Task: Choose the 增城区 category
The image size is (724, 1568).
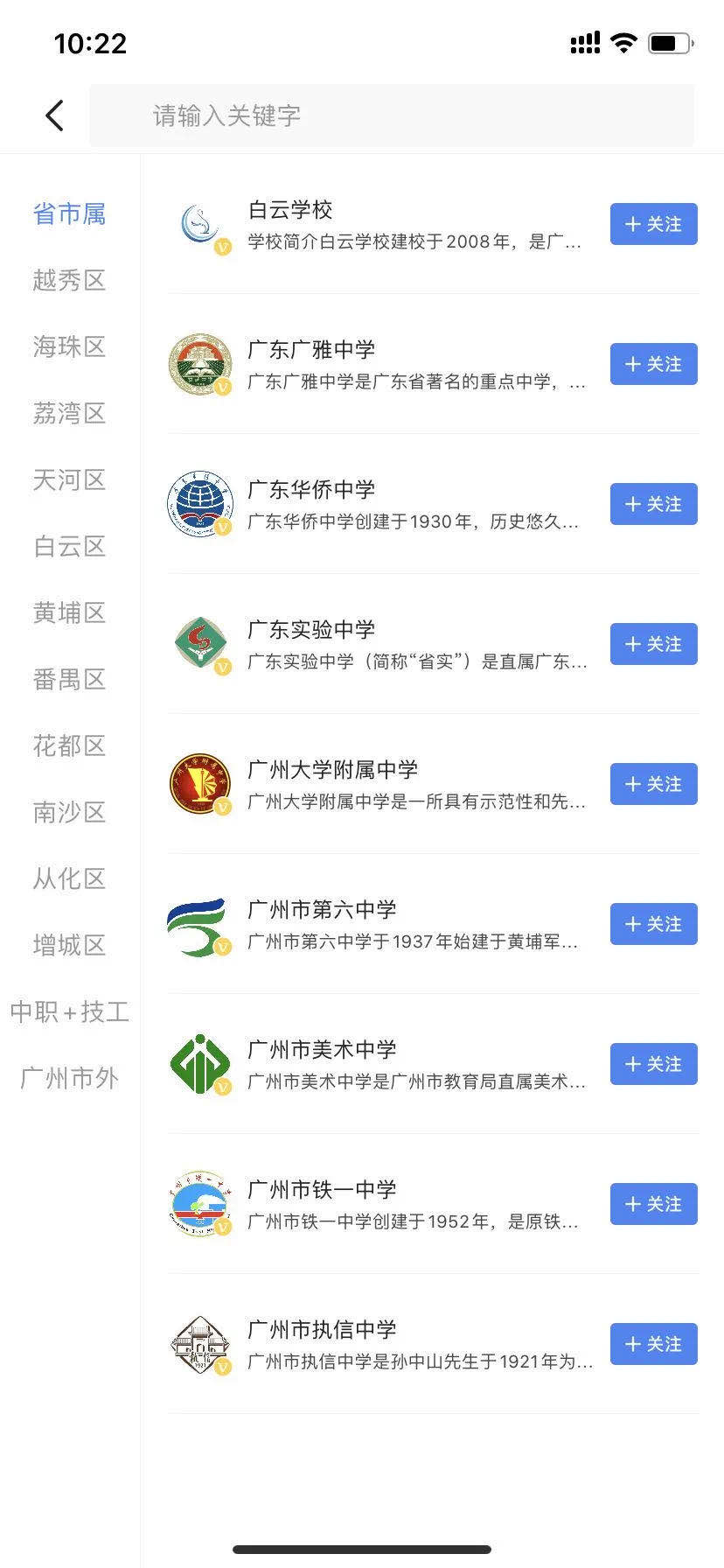Action: (69, 945)
